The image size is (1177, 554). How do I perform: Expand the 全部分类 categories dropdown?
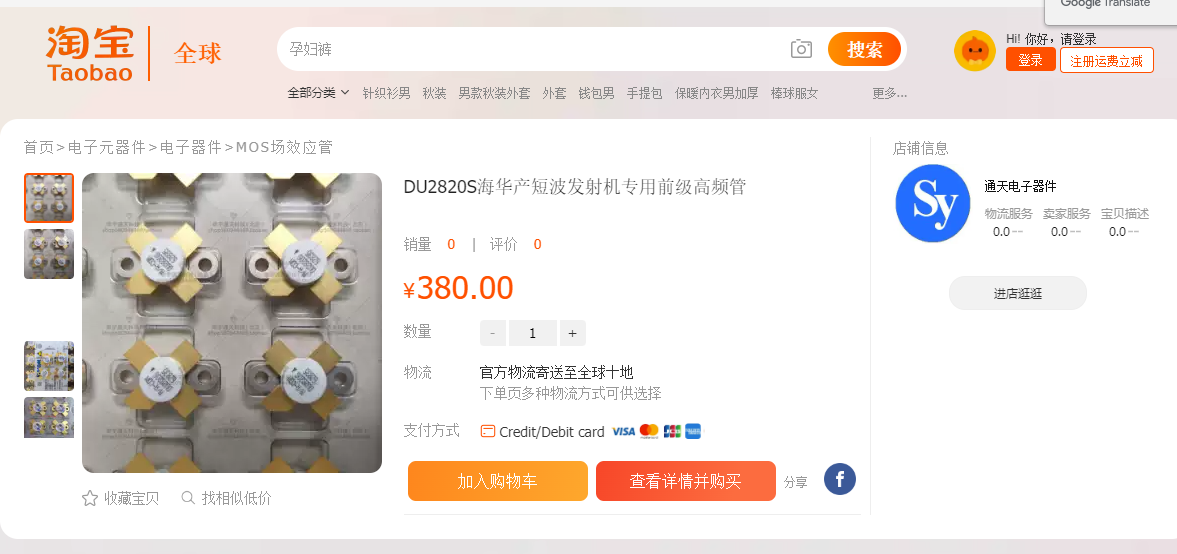tap(318, 93)
